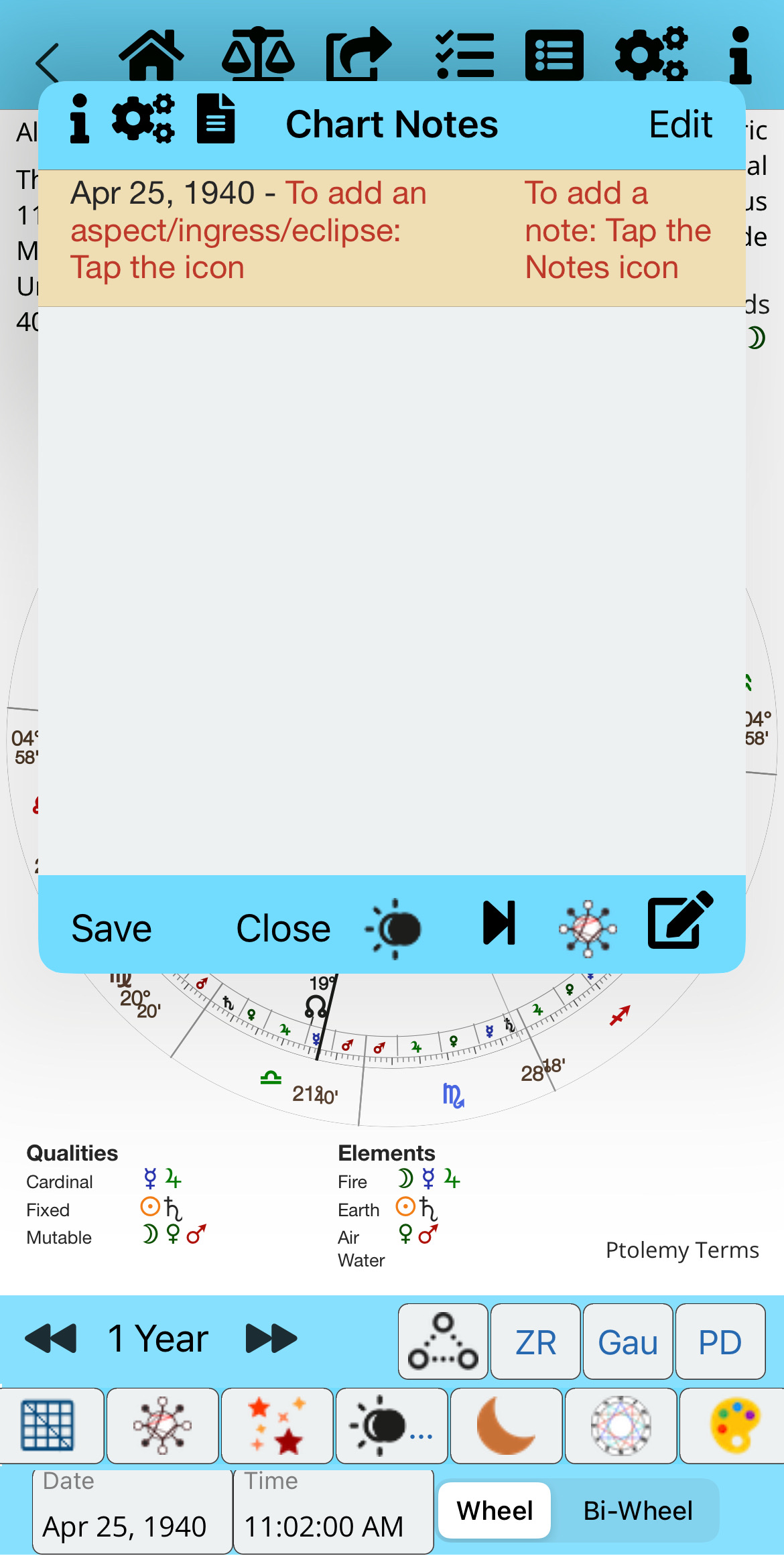Tap Edit in Chart Notes header
Viewport: 784px width, 1558px height.
coord(680,125)
